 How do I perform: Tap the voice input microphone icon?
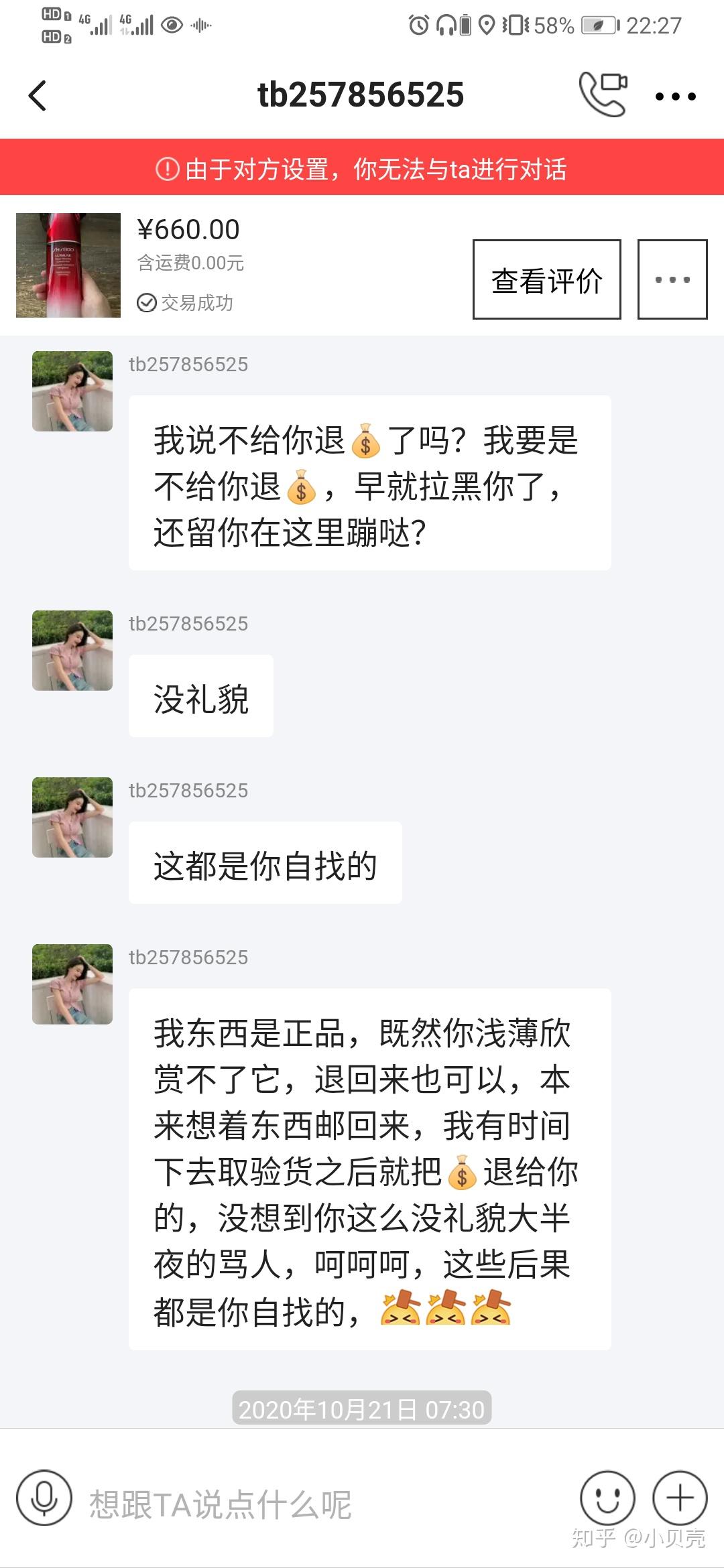click(44, 1498)
